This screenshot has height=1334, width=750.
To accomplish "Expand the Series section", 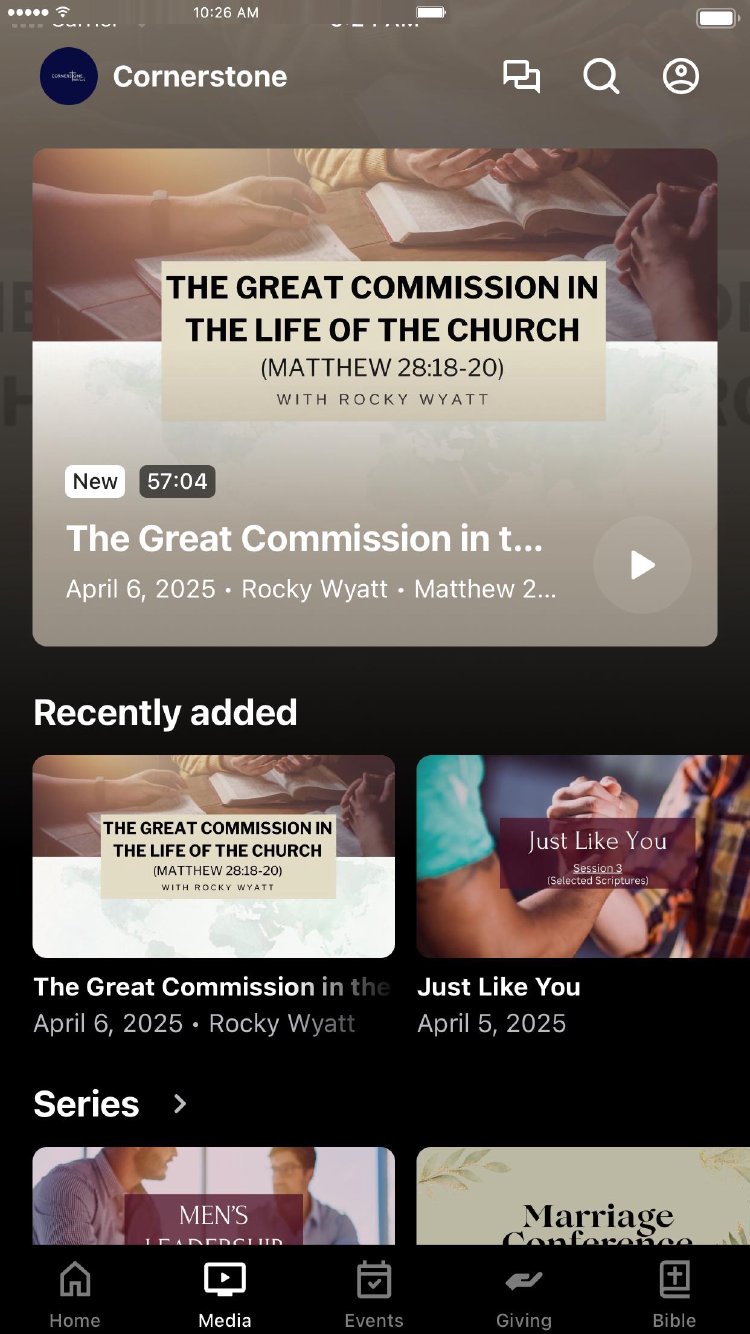I will [180, 1104].
